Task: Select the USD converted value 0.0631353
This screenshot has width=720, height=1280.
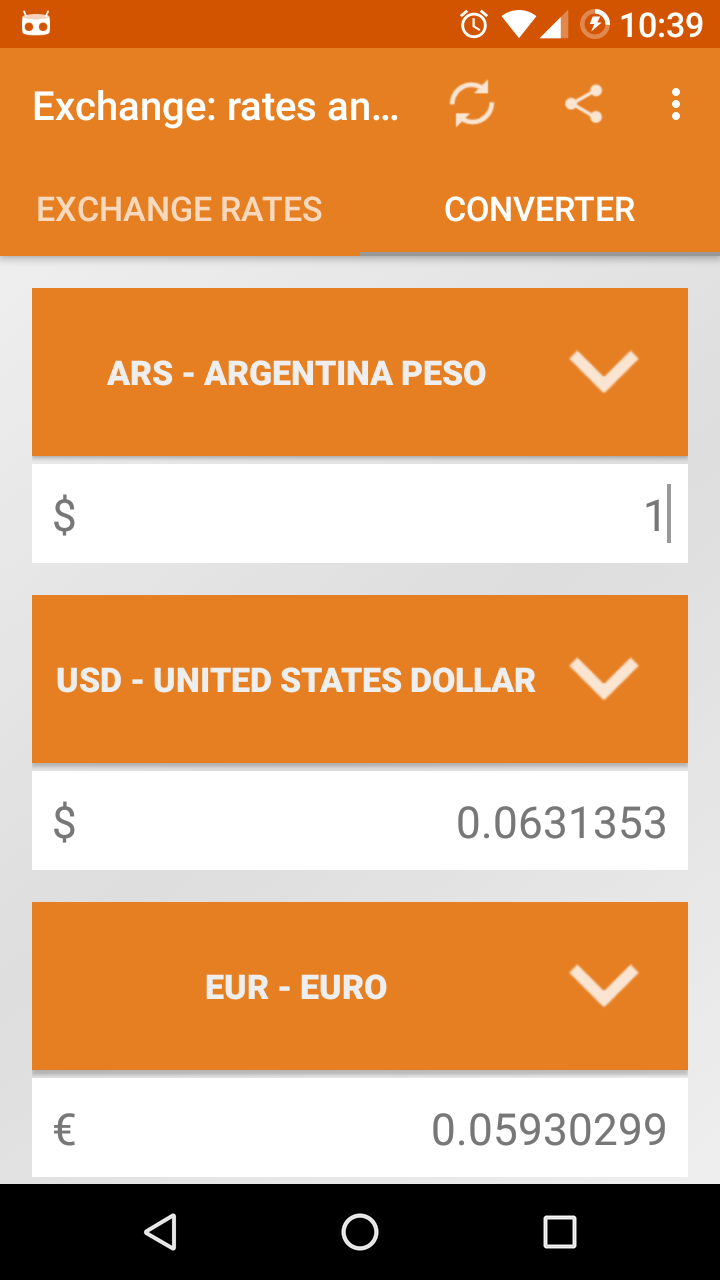Action: (360, 820)
